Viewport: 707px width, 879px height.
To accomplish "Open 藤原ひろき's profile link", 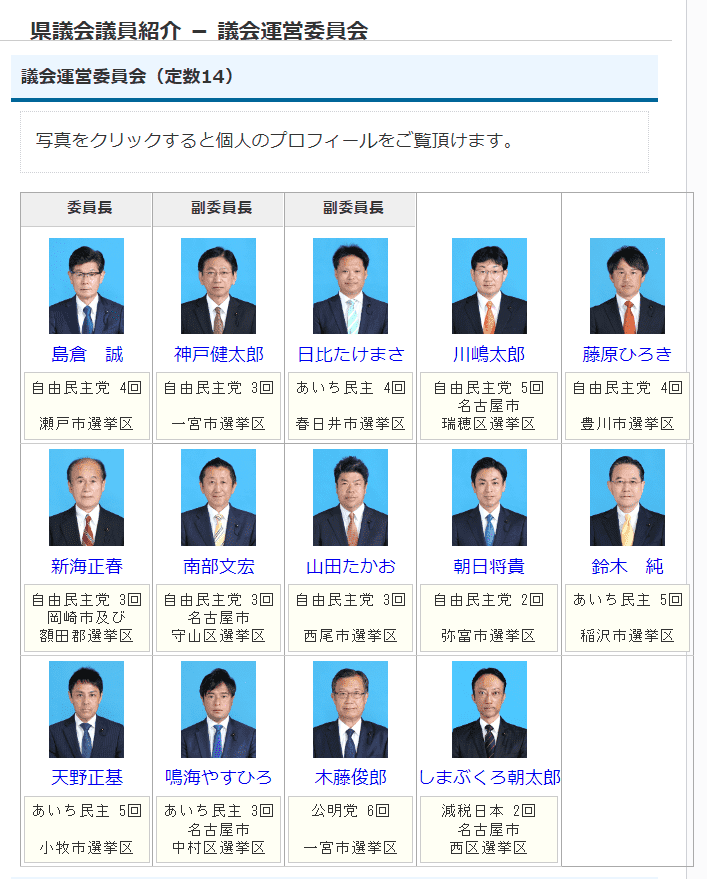I will click(627, 354).
